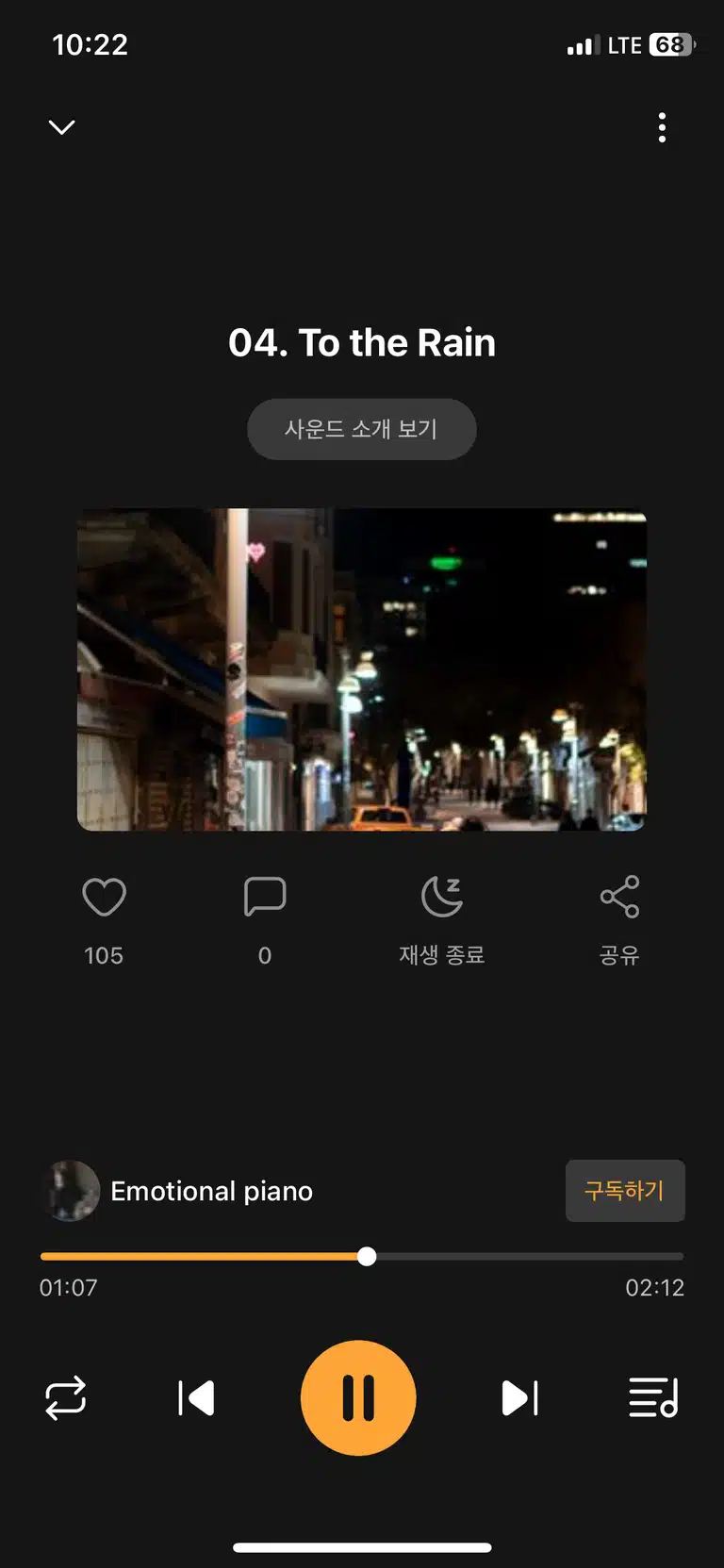The image size is (724, 1568).
Task: Like this track with the heart icon
Action: (104, 897)
